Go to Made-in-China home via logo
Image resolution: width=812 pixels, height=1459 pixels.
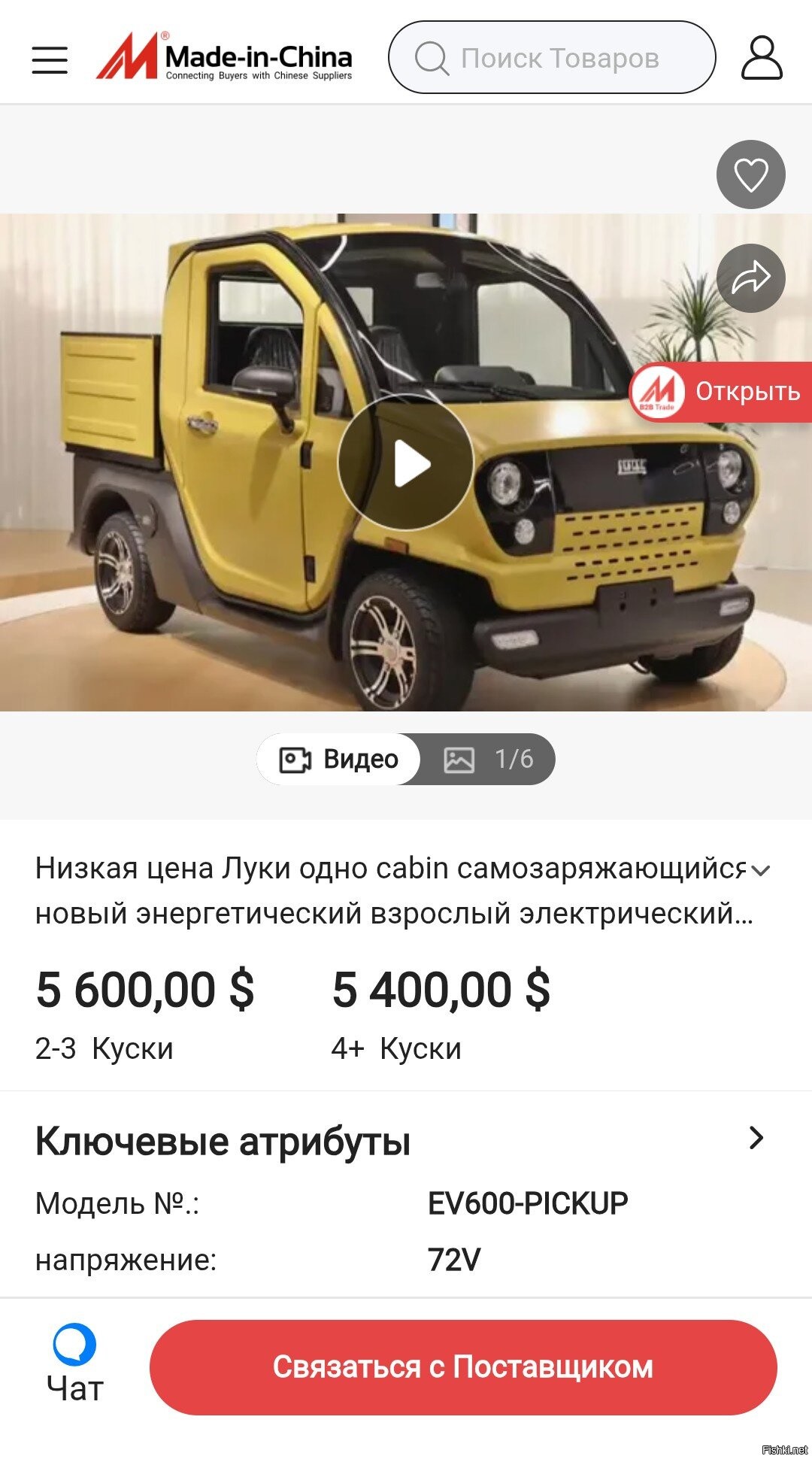(224, 57)
